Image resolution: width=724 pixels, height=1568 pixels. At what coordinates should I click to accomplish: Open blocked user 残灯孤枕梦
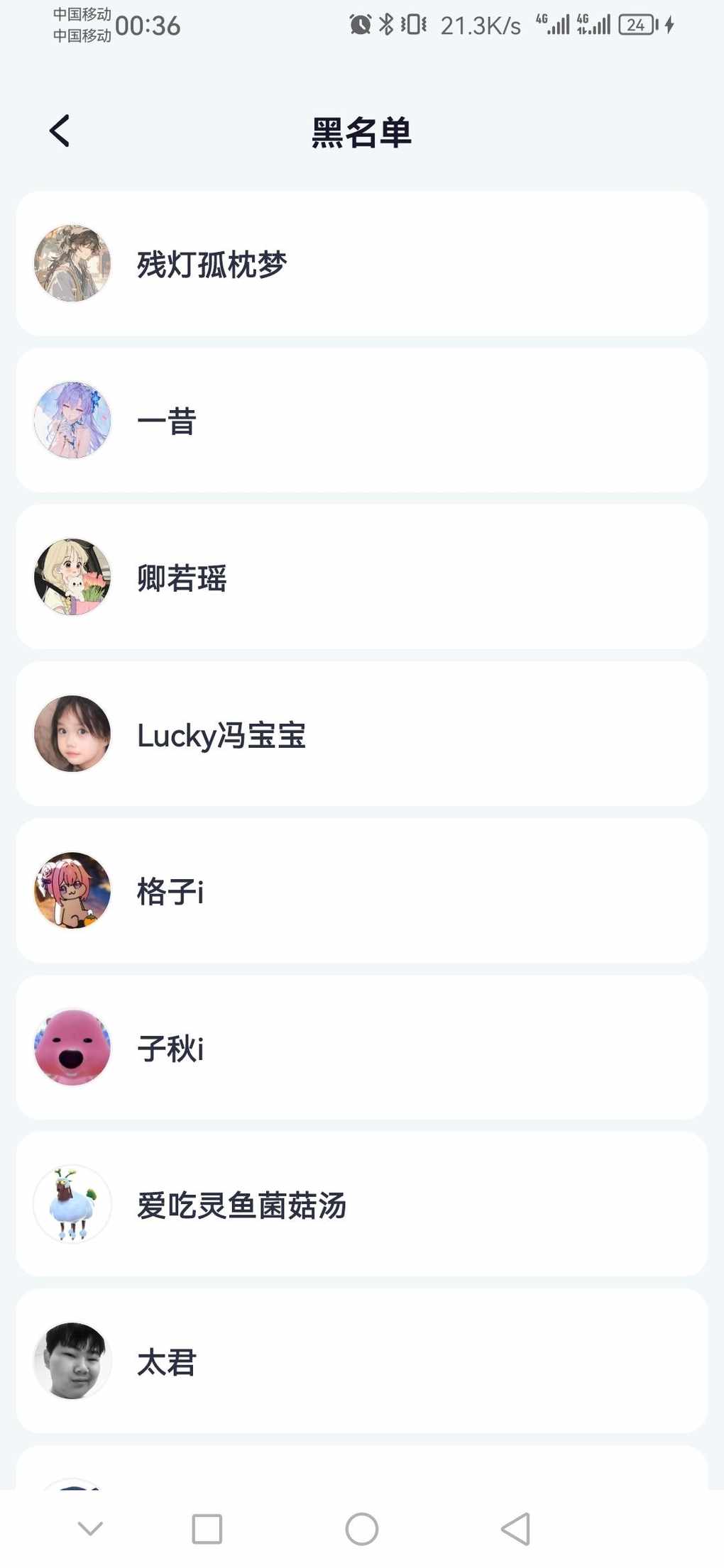(x=361, y=264)
